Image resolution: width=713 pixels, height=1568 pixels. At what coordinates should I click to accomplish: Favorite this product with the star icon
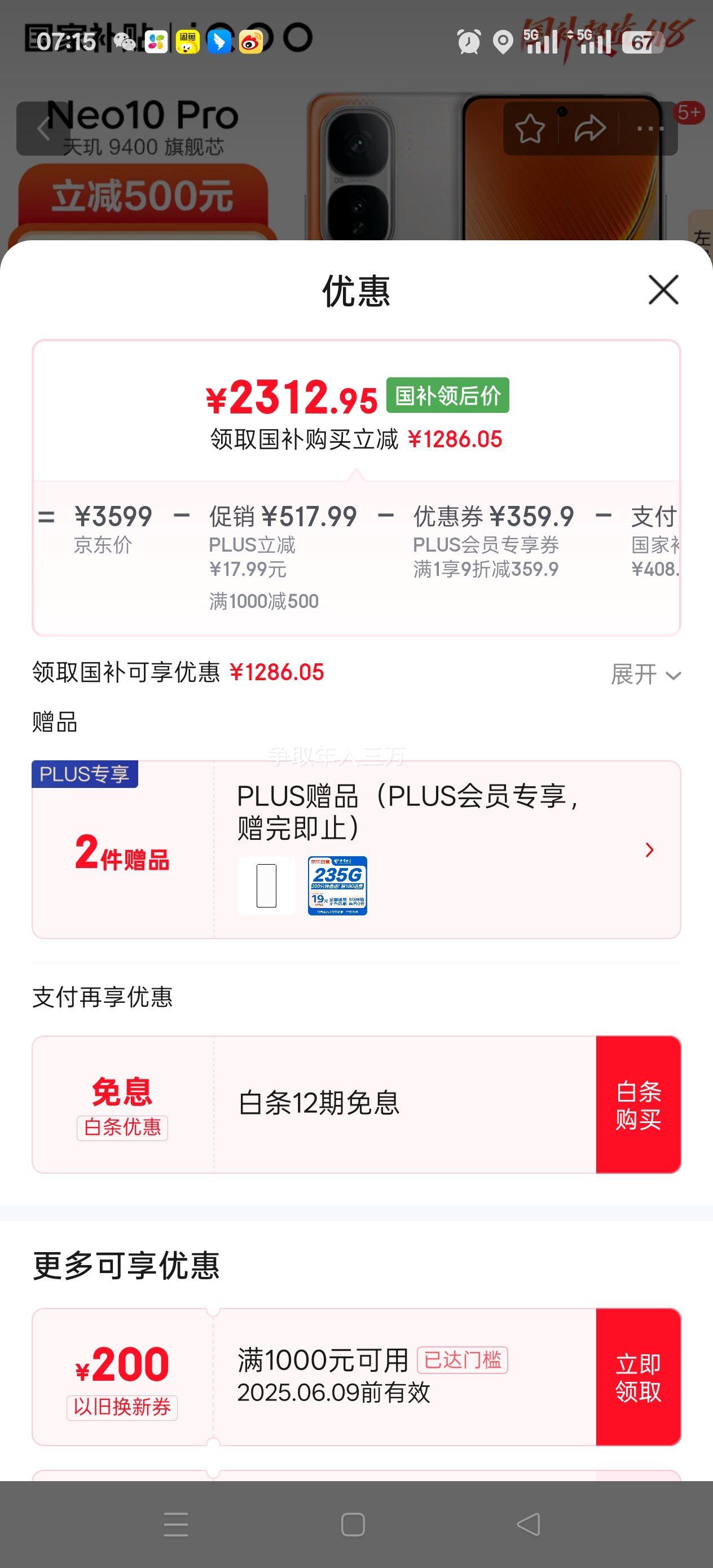[529, 129]
